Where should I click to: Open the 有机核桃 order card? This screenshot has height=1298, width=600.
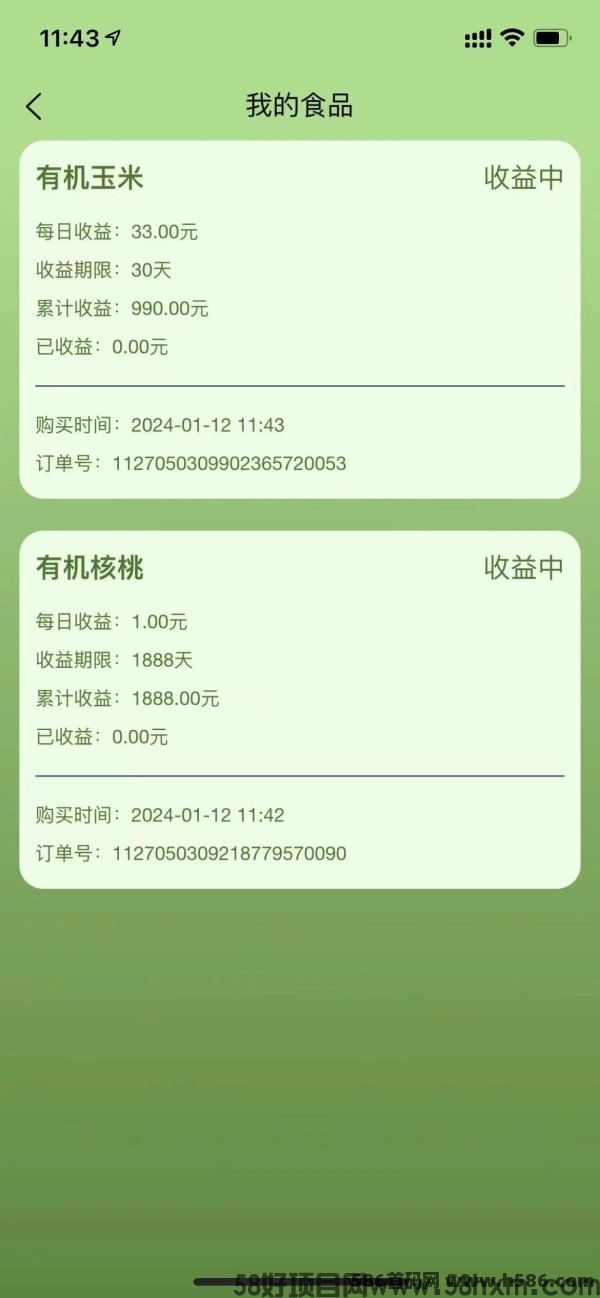tap(299, 709)
